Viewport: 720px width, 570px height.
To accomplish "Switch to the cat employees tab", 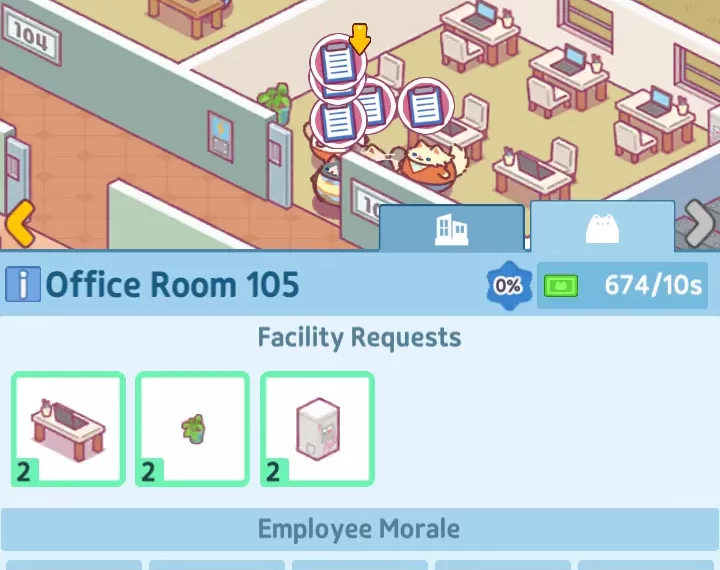I will click(x=602, y=229).
